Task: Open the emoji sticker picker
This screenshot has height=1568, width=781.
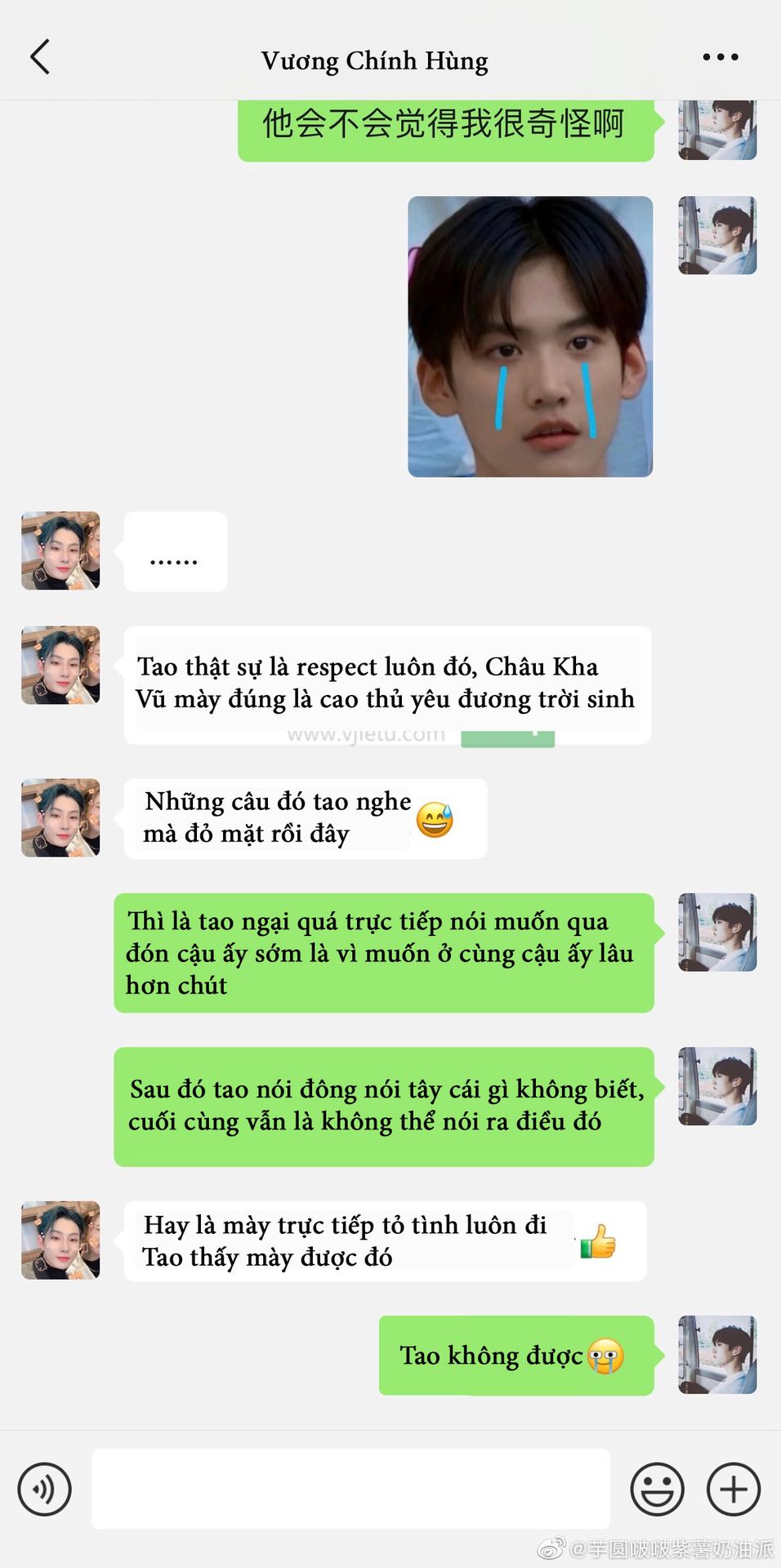Action: point(657,1489)
